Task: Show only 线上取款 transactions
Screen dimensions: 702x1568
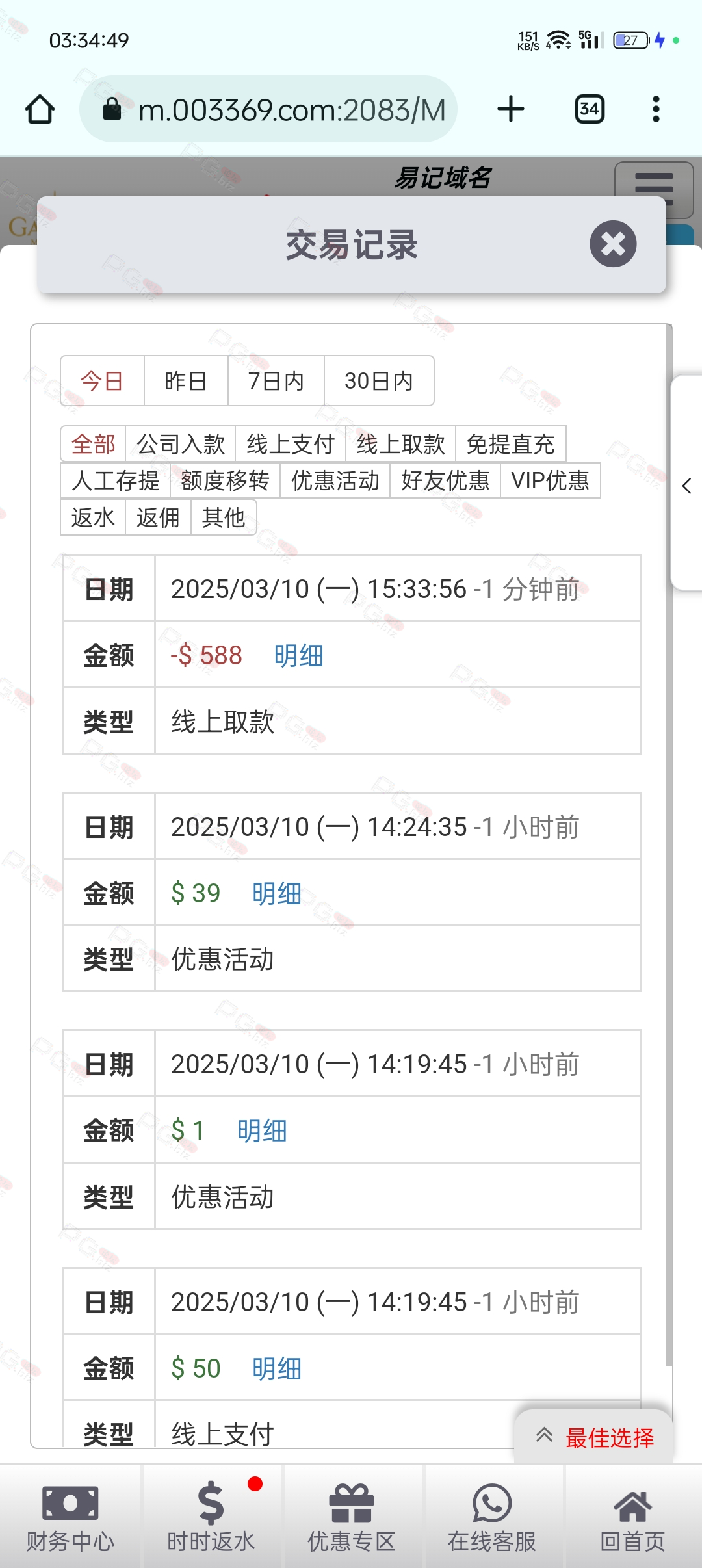Action: click(400, 444)
